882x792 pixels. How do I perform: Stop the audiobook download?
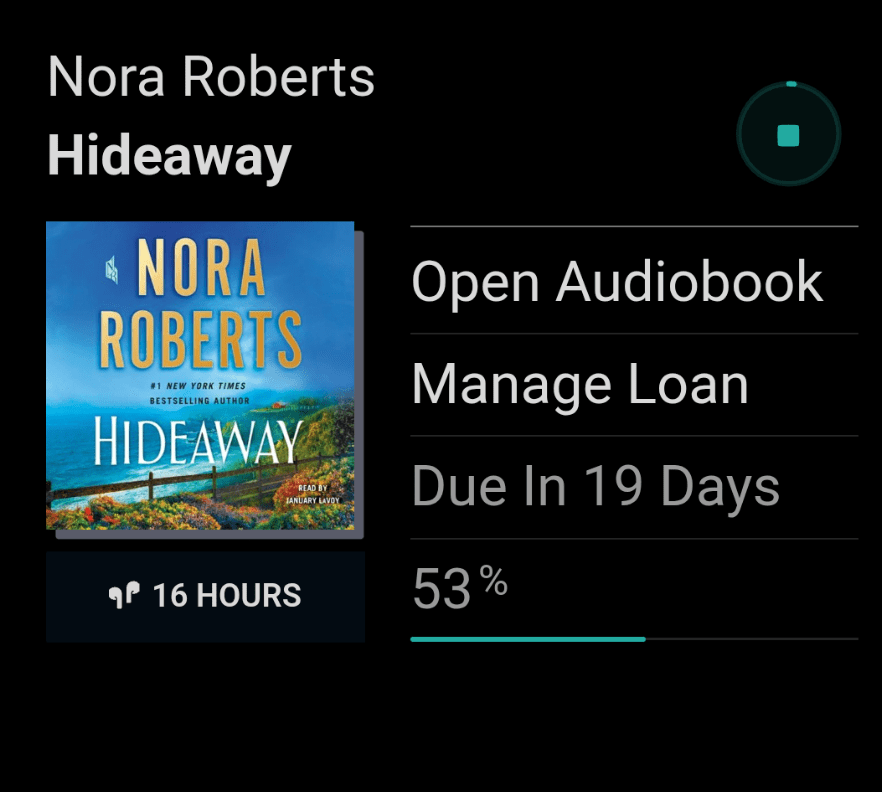(x=788, y=135)
